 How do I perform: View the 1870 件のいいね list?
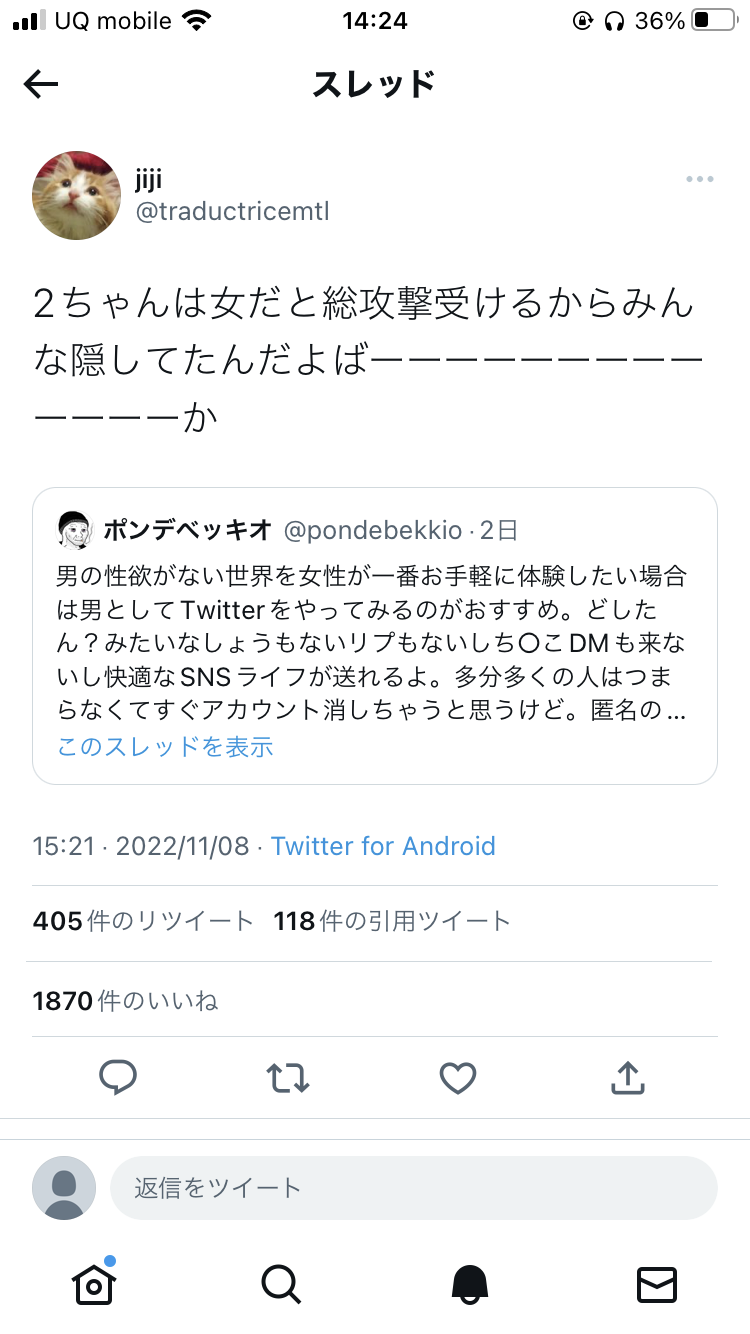pyautogui.click(x=125, y=1000)
